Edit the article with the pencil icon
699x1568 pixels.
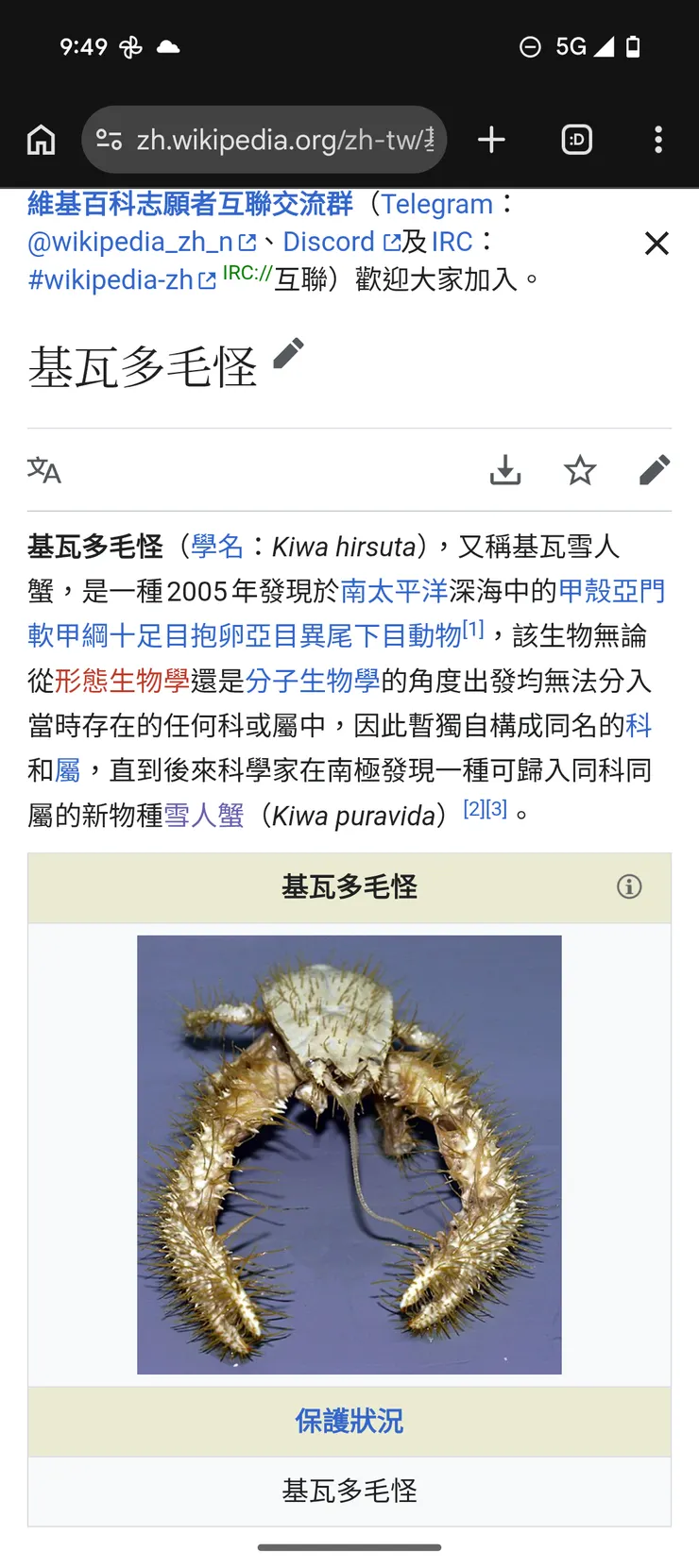pos(655,469)
